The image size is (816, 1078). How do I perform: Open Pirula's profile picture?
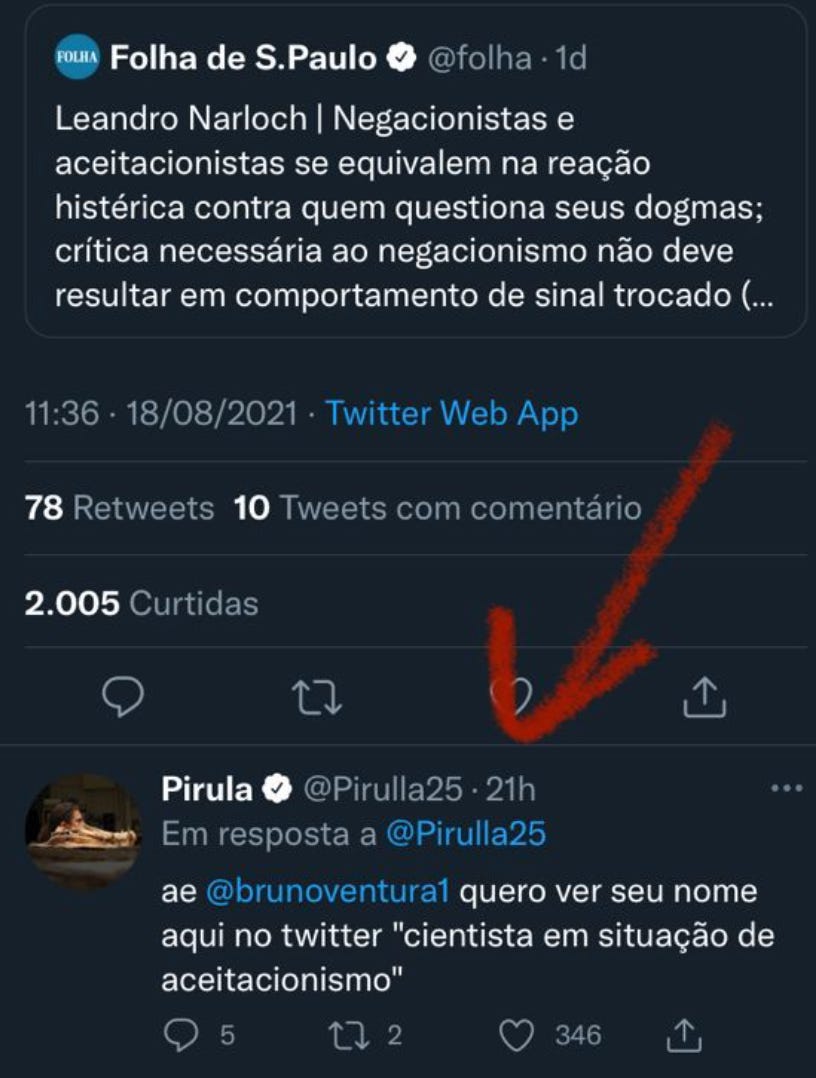coord(82,830)
